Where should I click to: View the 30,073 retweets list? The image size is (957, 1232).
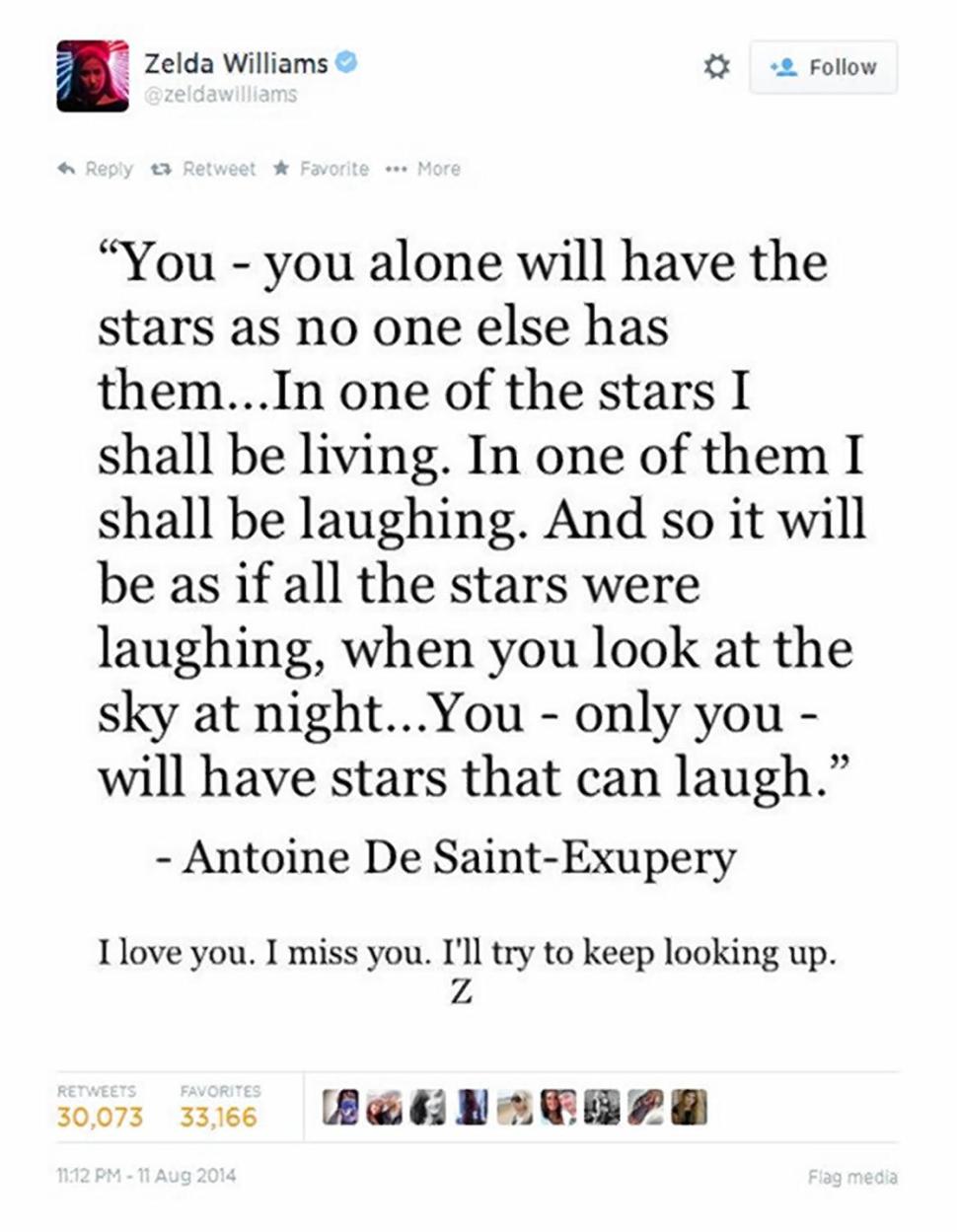pyautogui.click(x=100, y=1117)
